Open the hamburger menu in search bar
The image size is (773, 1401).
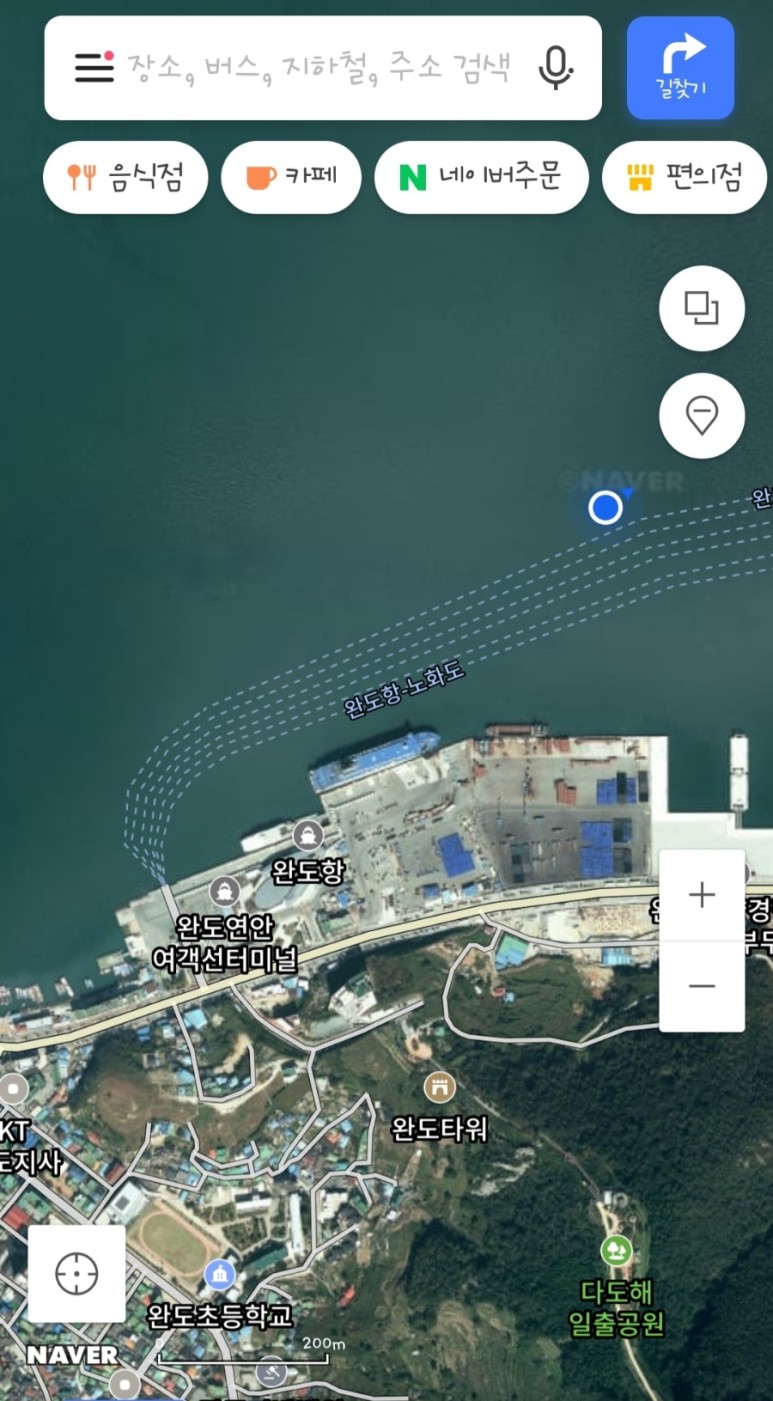click(94, 68)
